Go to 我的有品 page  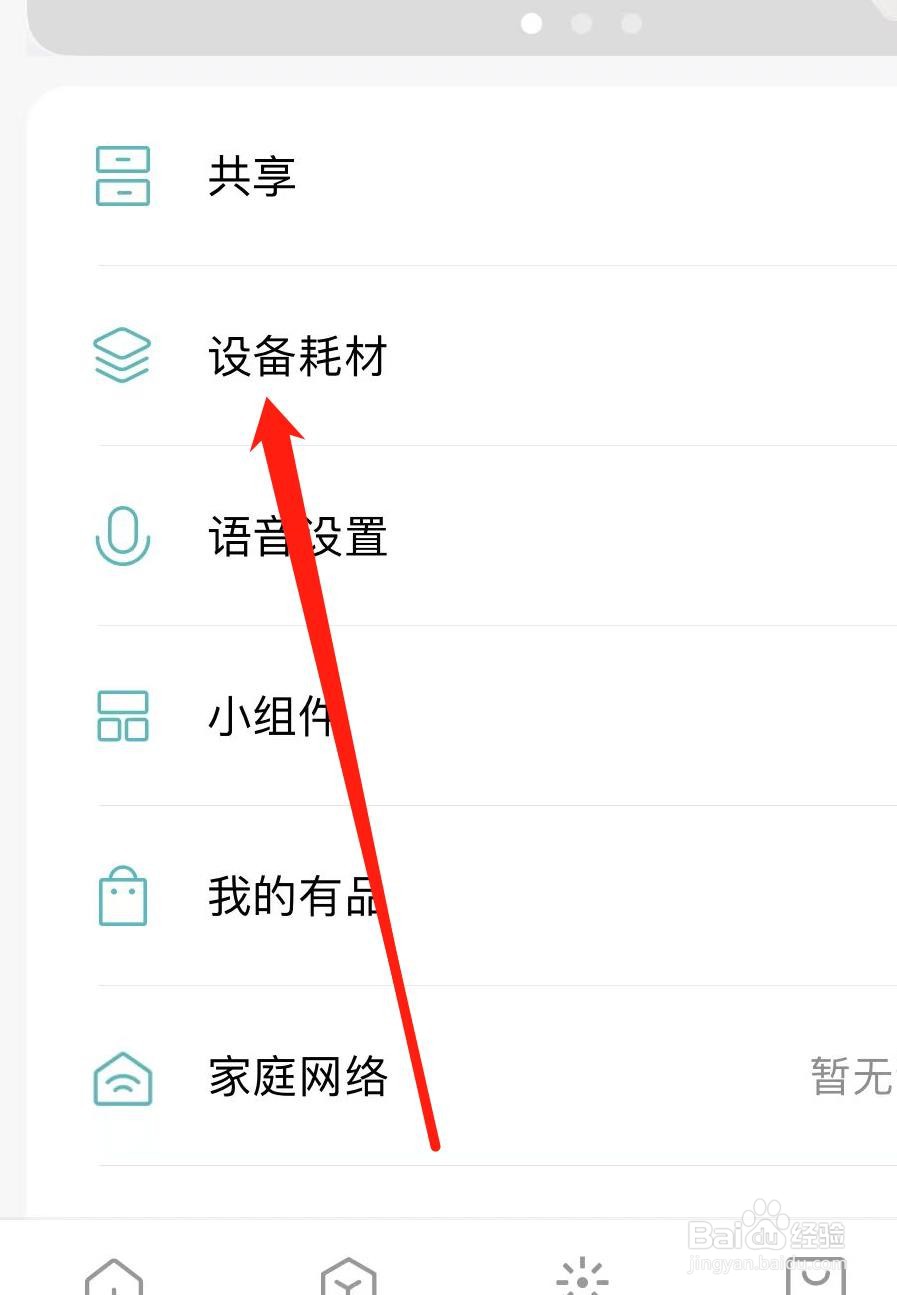293,896
